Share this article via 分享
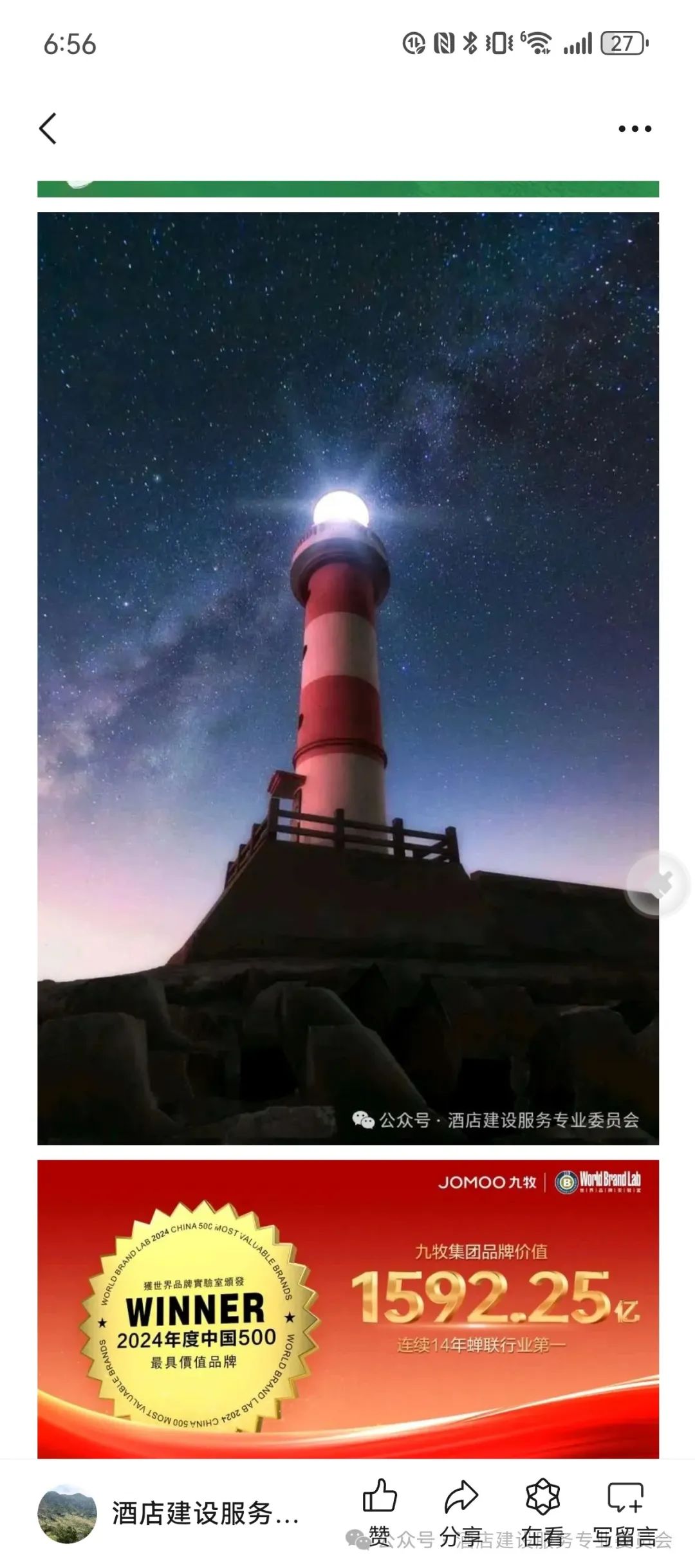This screenshot has height=1568, width=695. point(461,1510)
